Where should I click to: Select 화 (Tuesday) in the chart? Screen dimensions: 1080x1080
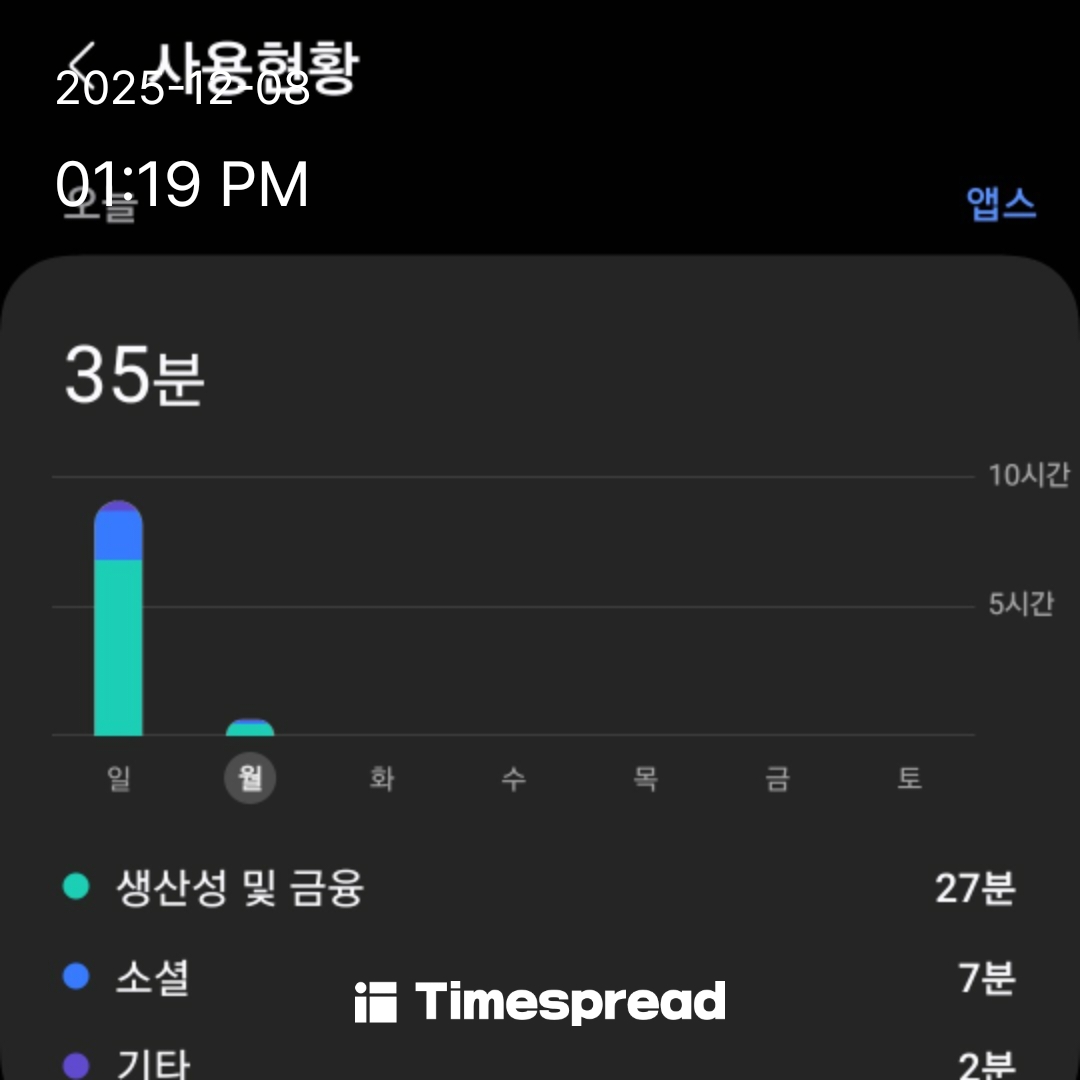click(382, 778)
